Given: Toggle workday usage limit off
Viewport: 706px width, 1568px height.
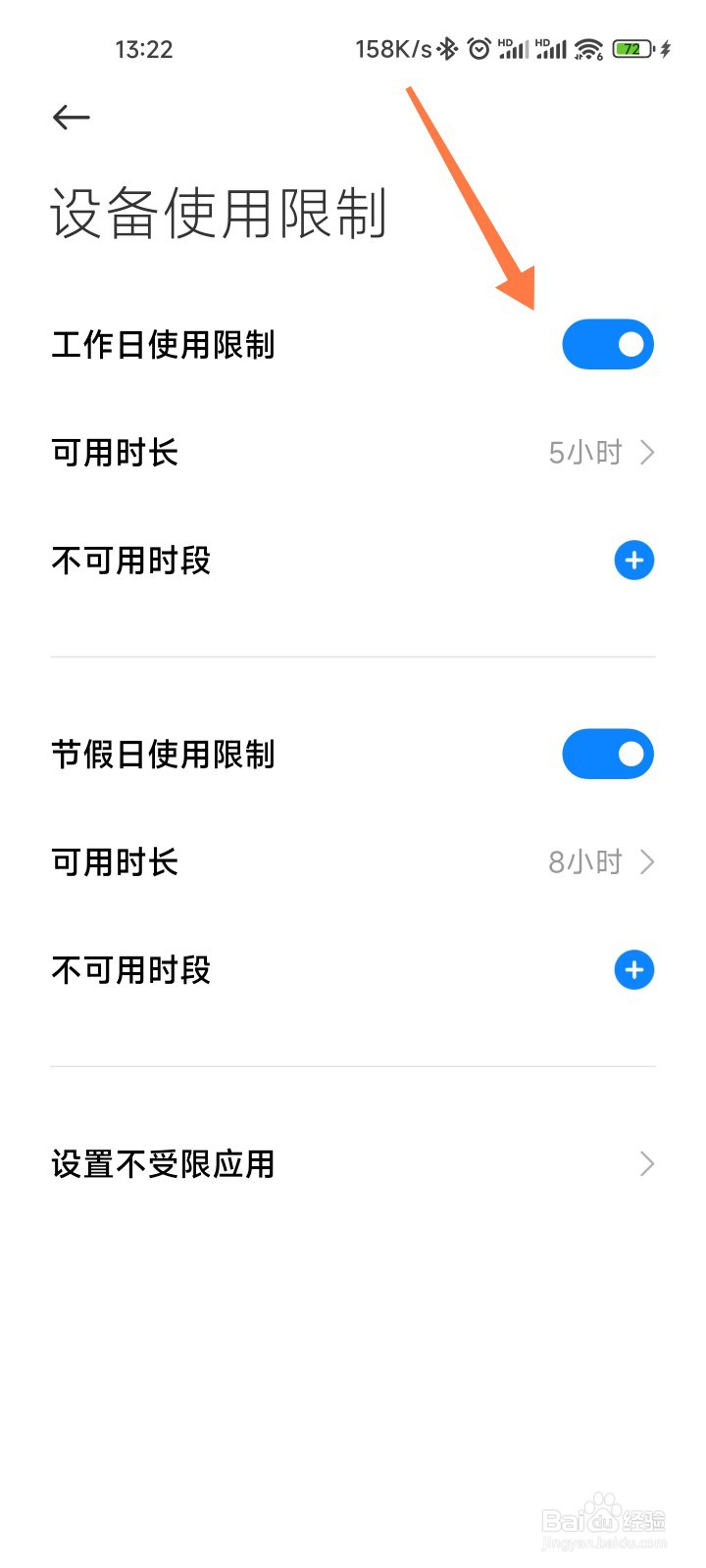Looking at the screenshot, I should [607, 344].
